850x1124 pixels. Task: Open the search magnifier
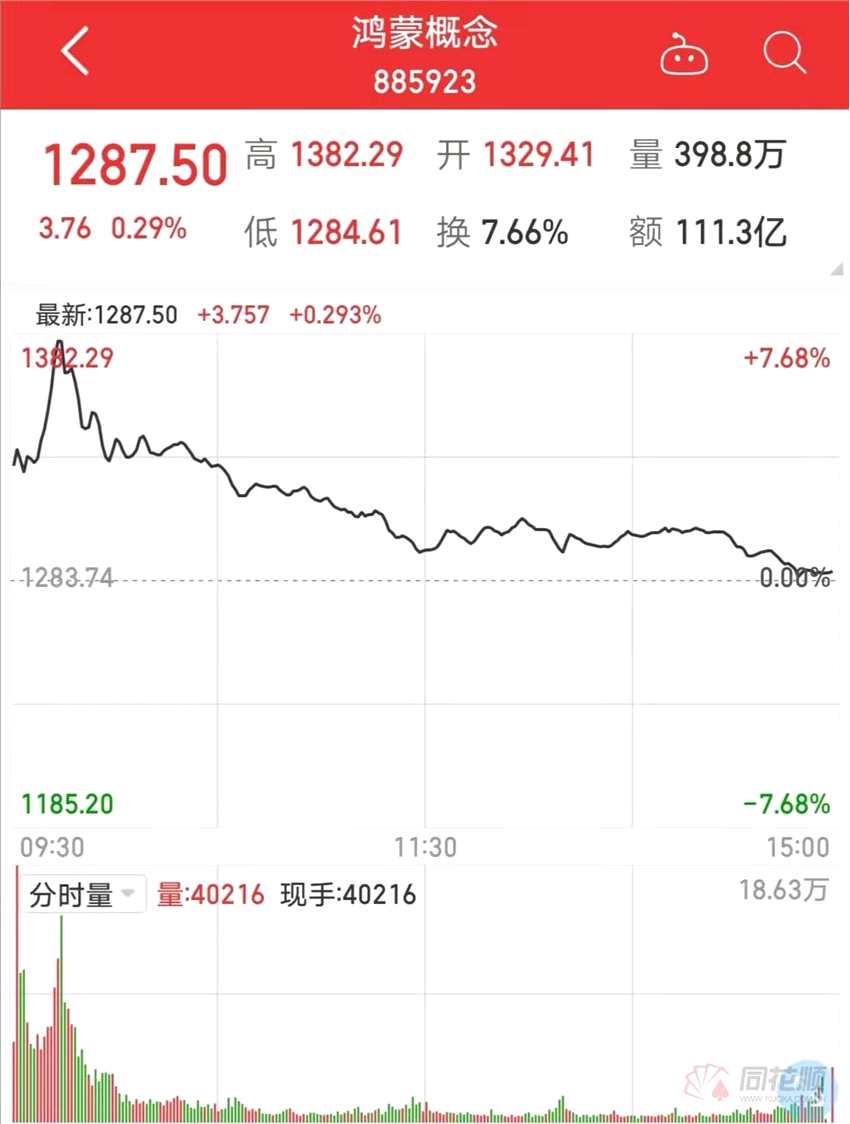[785, 53]
